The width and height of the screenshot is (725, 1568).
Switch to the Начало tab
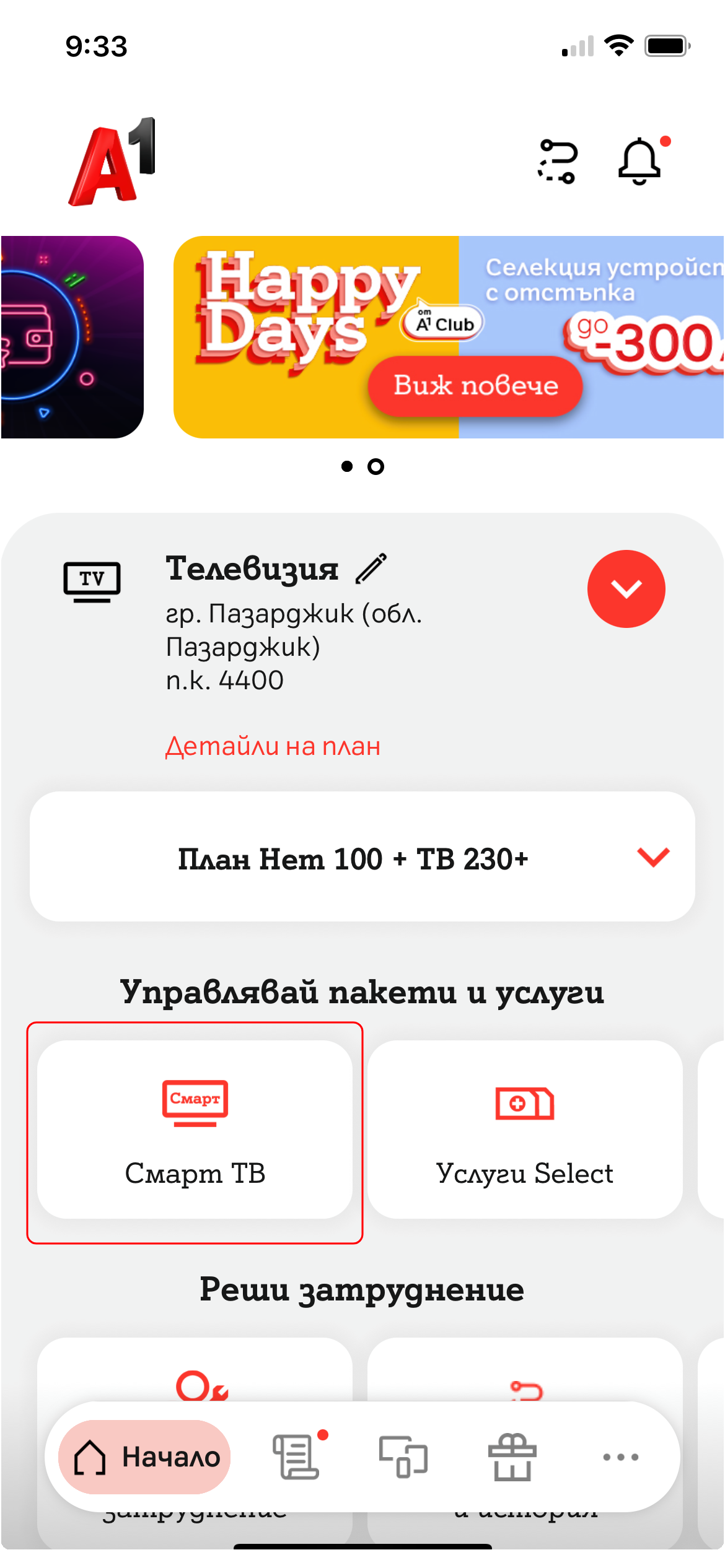tap(144, 1458)
